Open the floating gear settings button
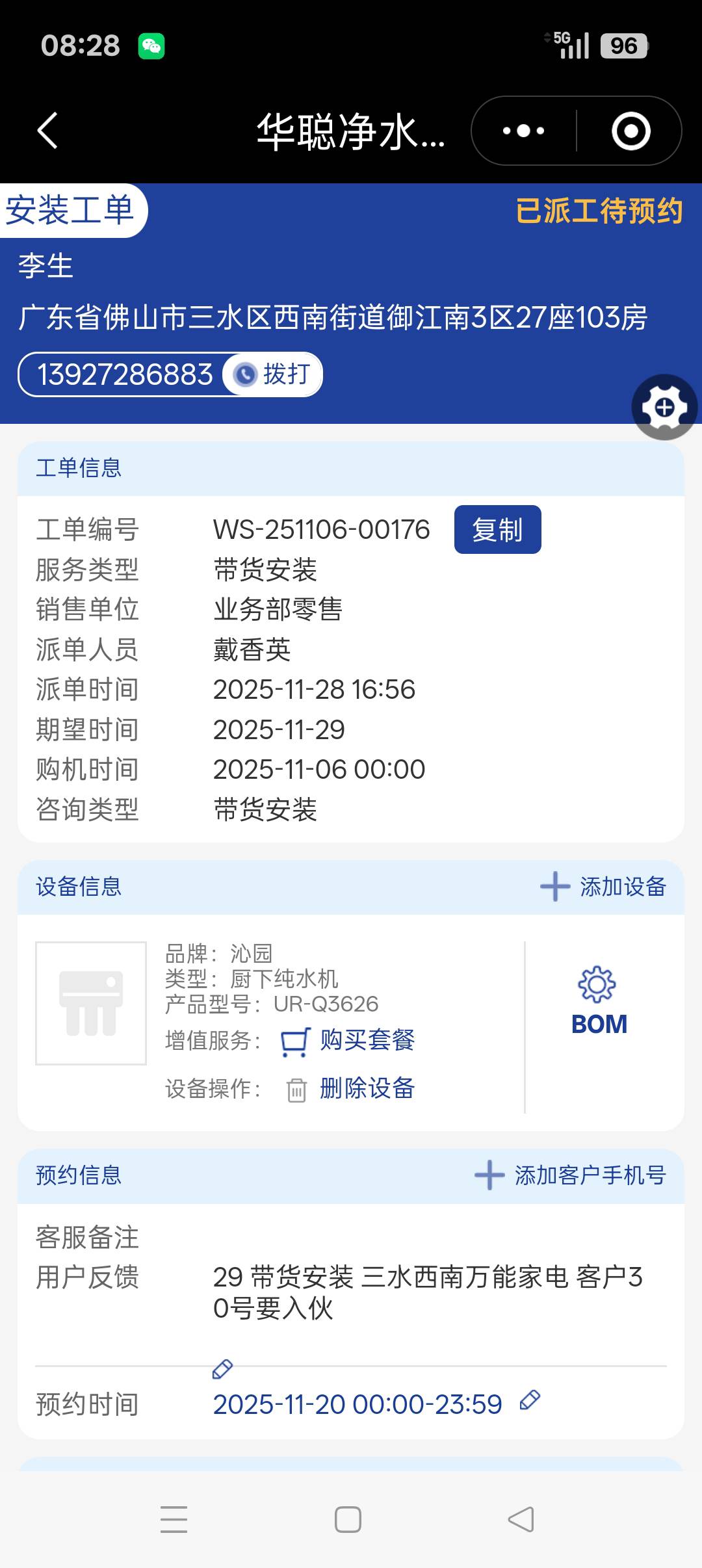The height and width of the screenshot is (1568, 702). click(664, 408)
